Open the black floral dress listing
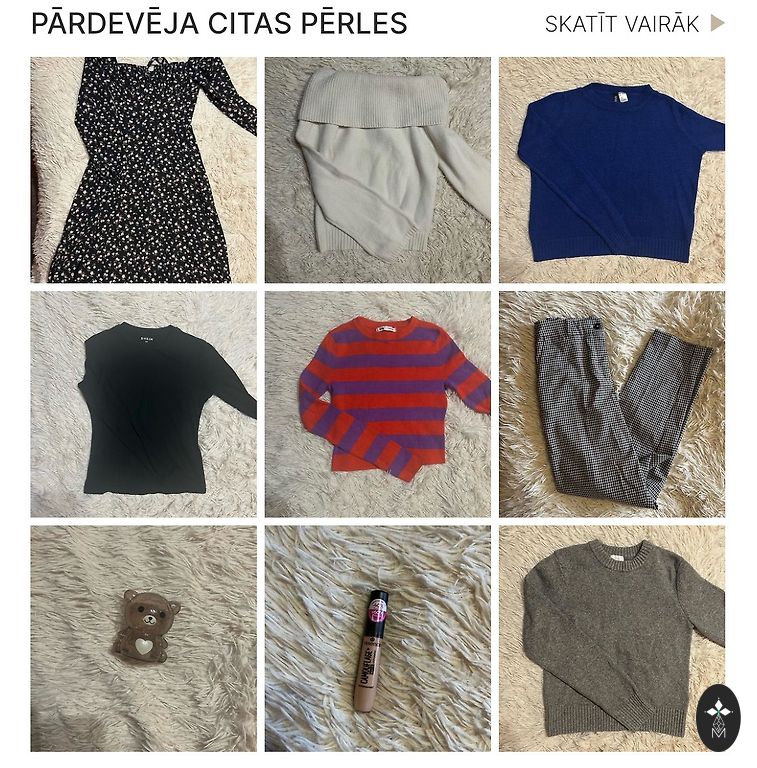 [143, 170]
